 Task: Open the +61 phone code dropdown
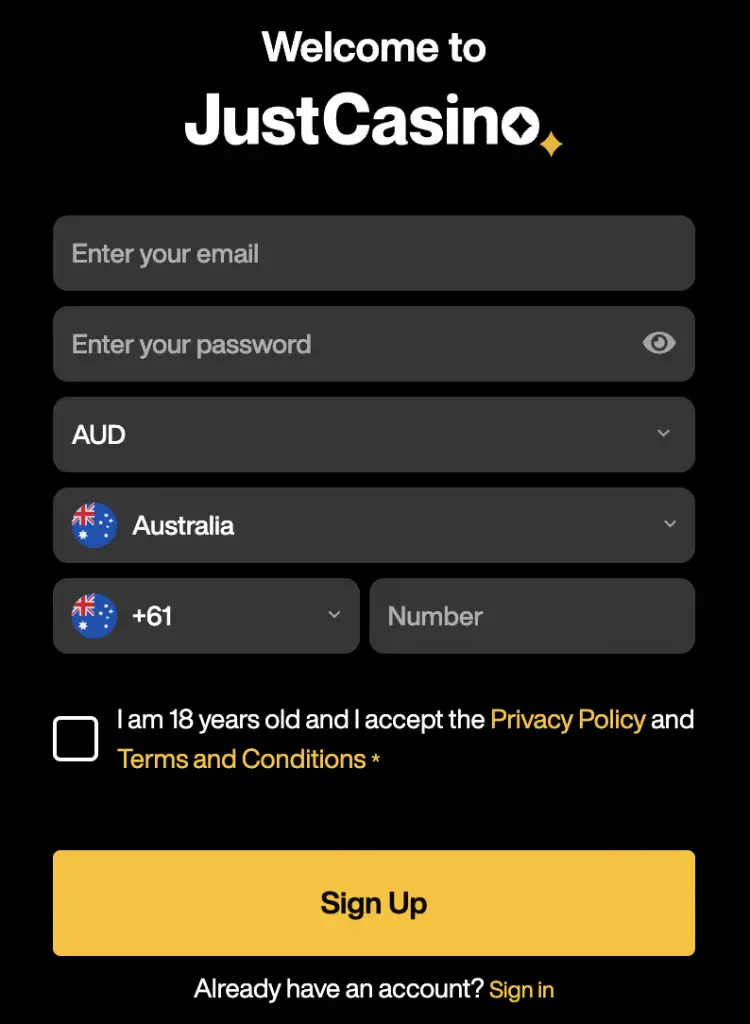205,616
